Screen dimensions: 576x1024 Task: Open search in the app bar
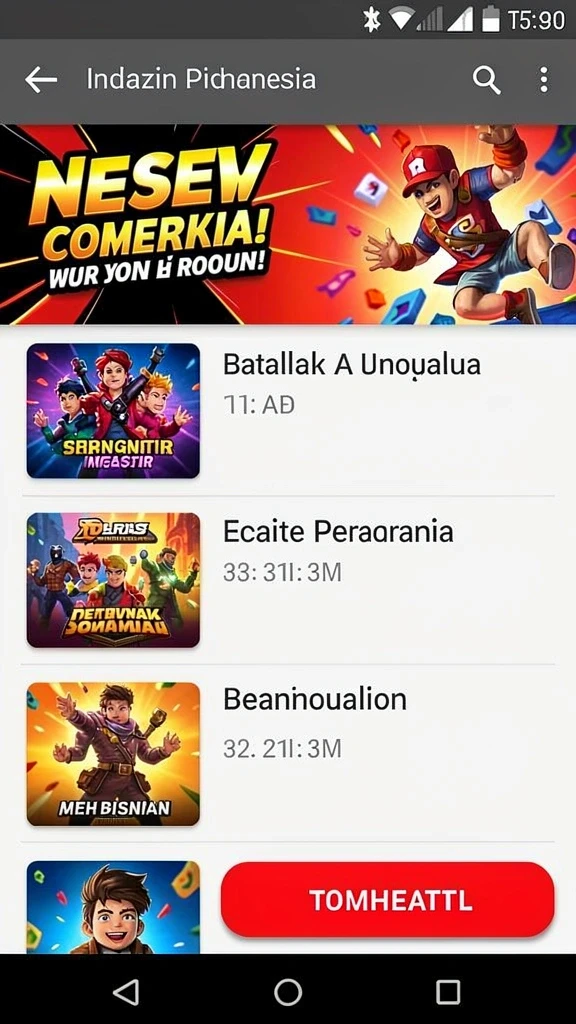point(487,80)
